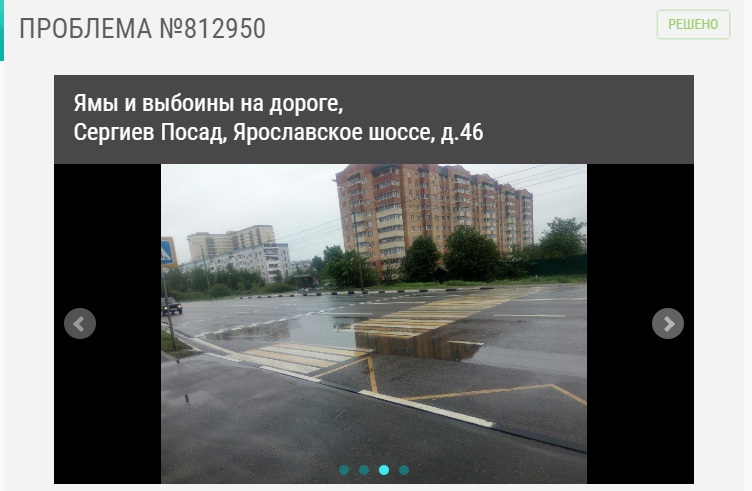Select the fourth carousel photo dot
Viewport: 752px width, 491px height.
(404, 470)
